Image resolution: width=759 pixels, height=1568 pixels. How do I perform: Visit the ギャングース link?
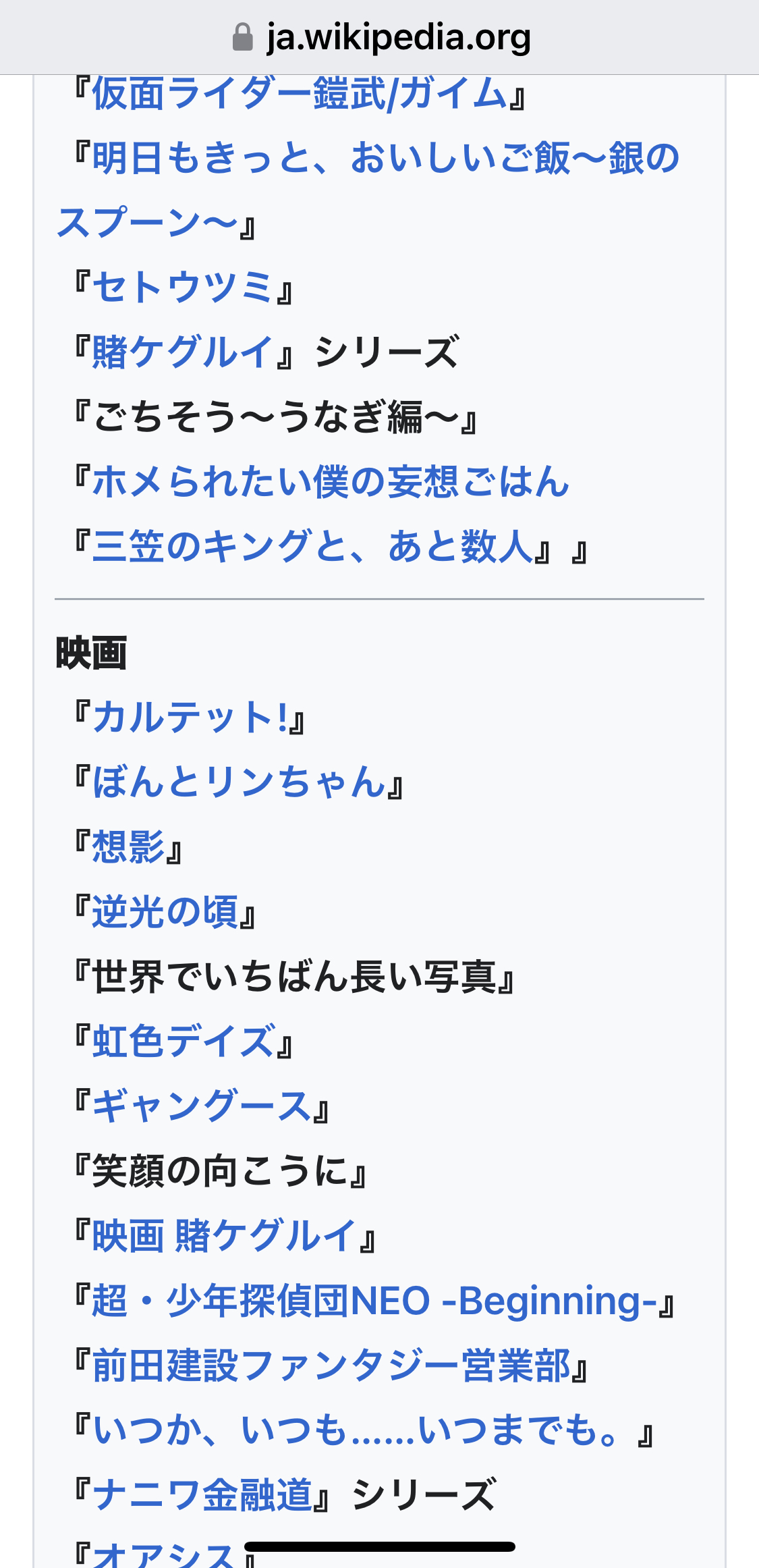click(x=201, y=1106)
